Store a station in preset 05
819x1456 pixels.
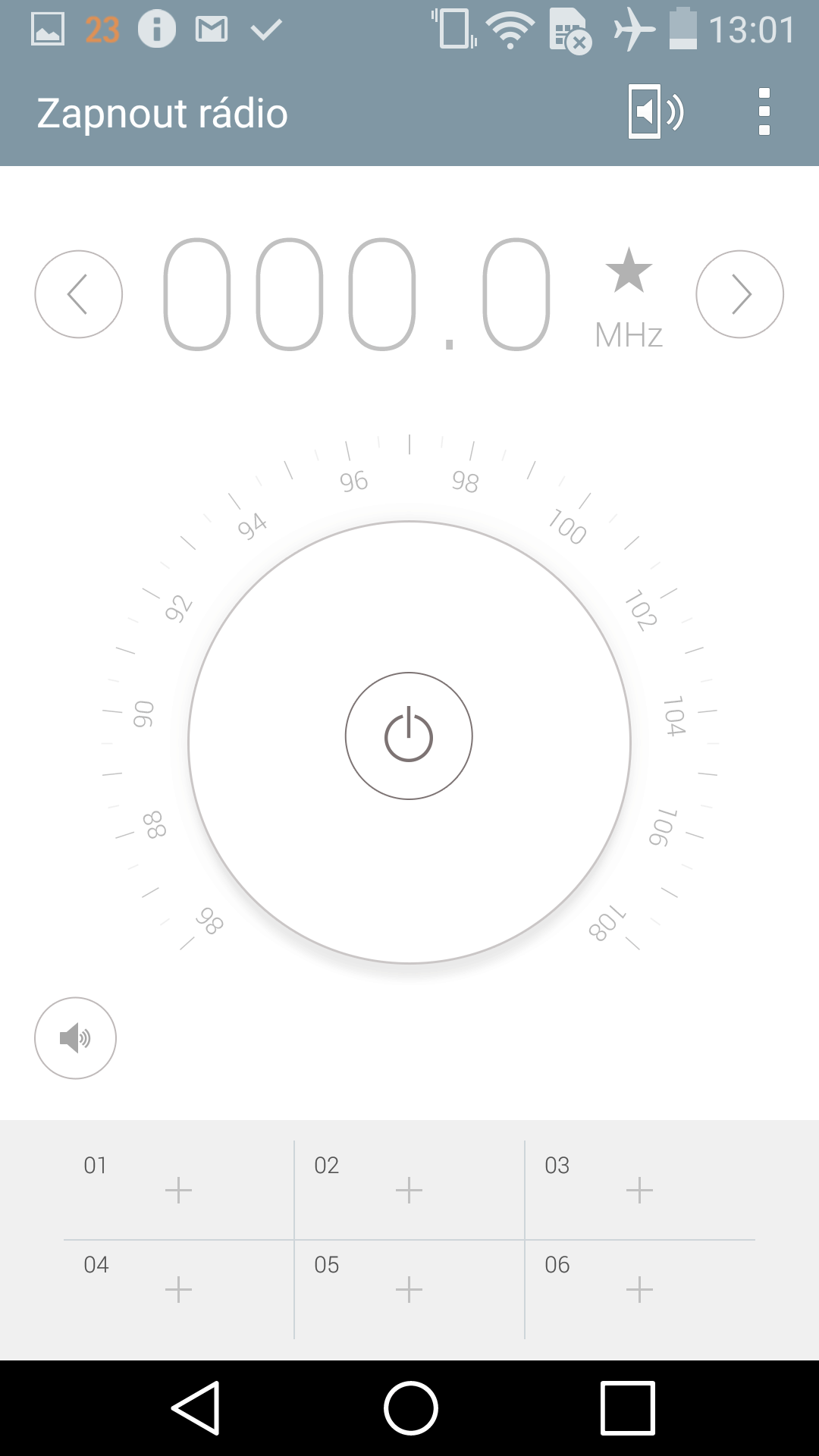point(409,1289)
